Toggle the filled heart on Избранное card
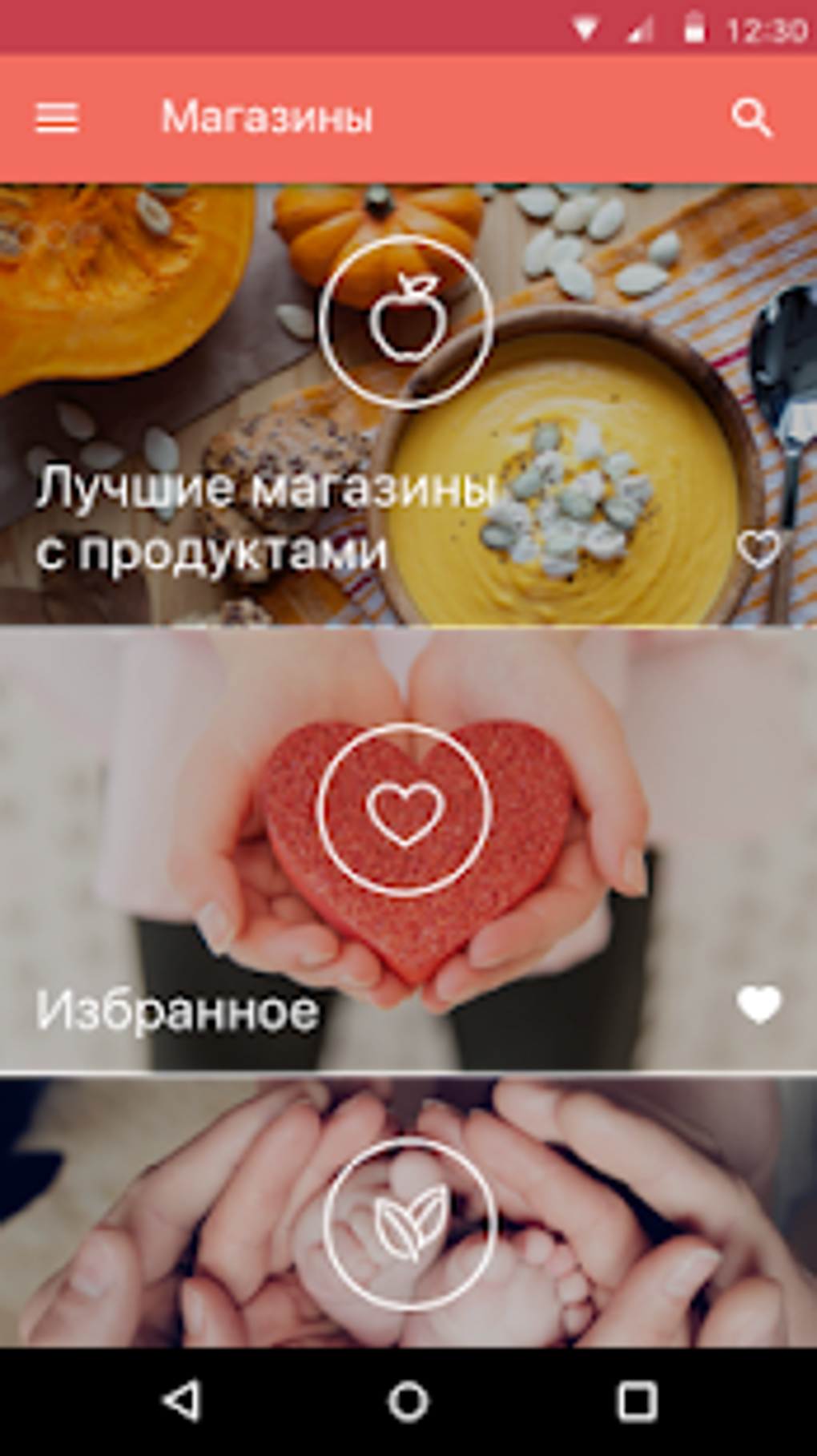This screenshot has height=1456, width=817. 758,1005
